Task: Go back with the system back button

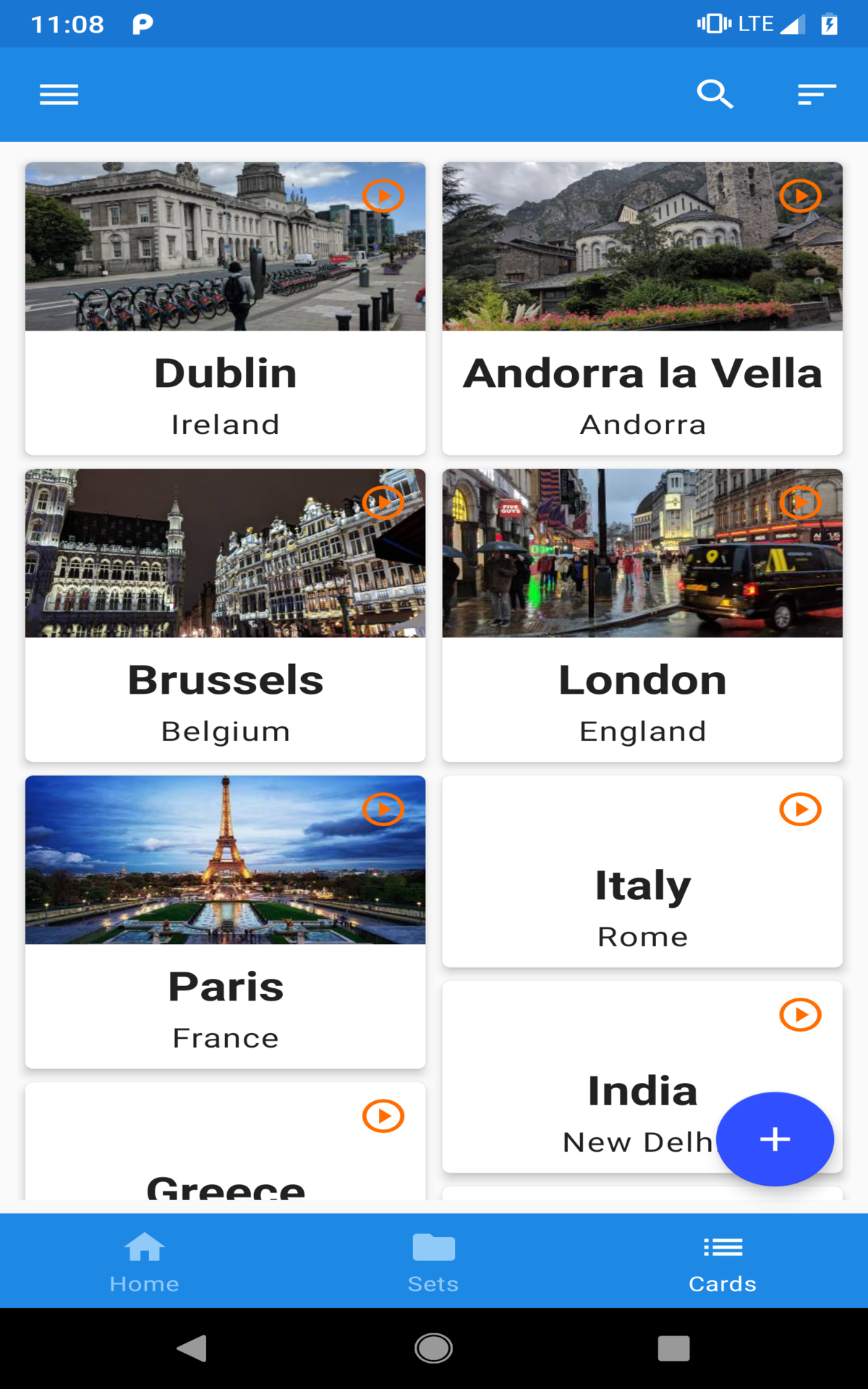Action: [x=192, y=1348]
